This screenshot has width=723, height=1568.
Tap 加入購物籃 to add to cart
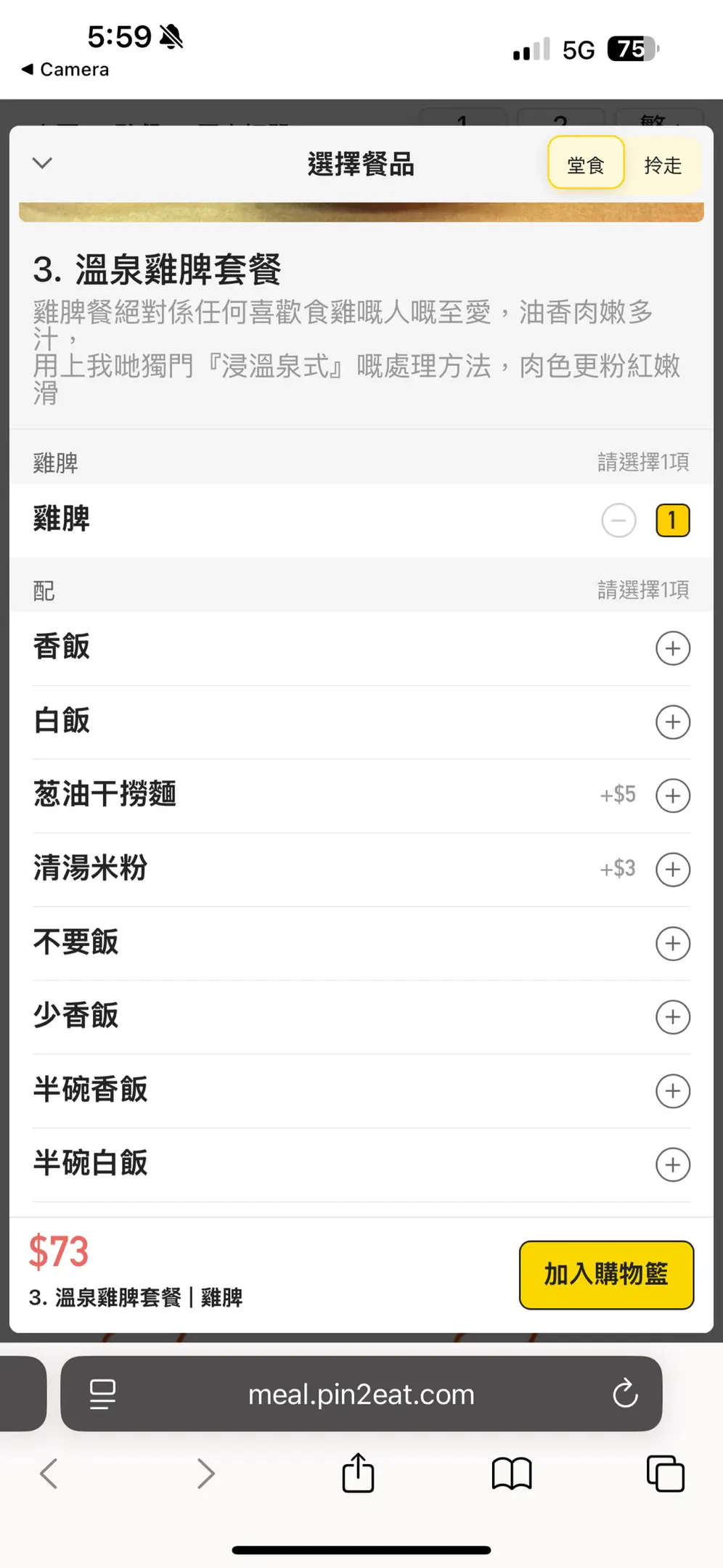606,1275
